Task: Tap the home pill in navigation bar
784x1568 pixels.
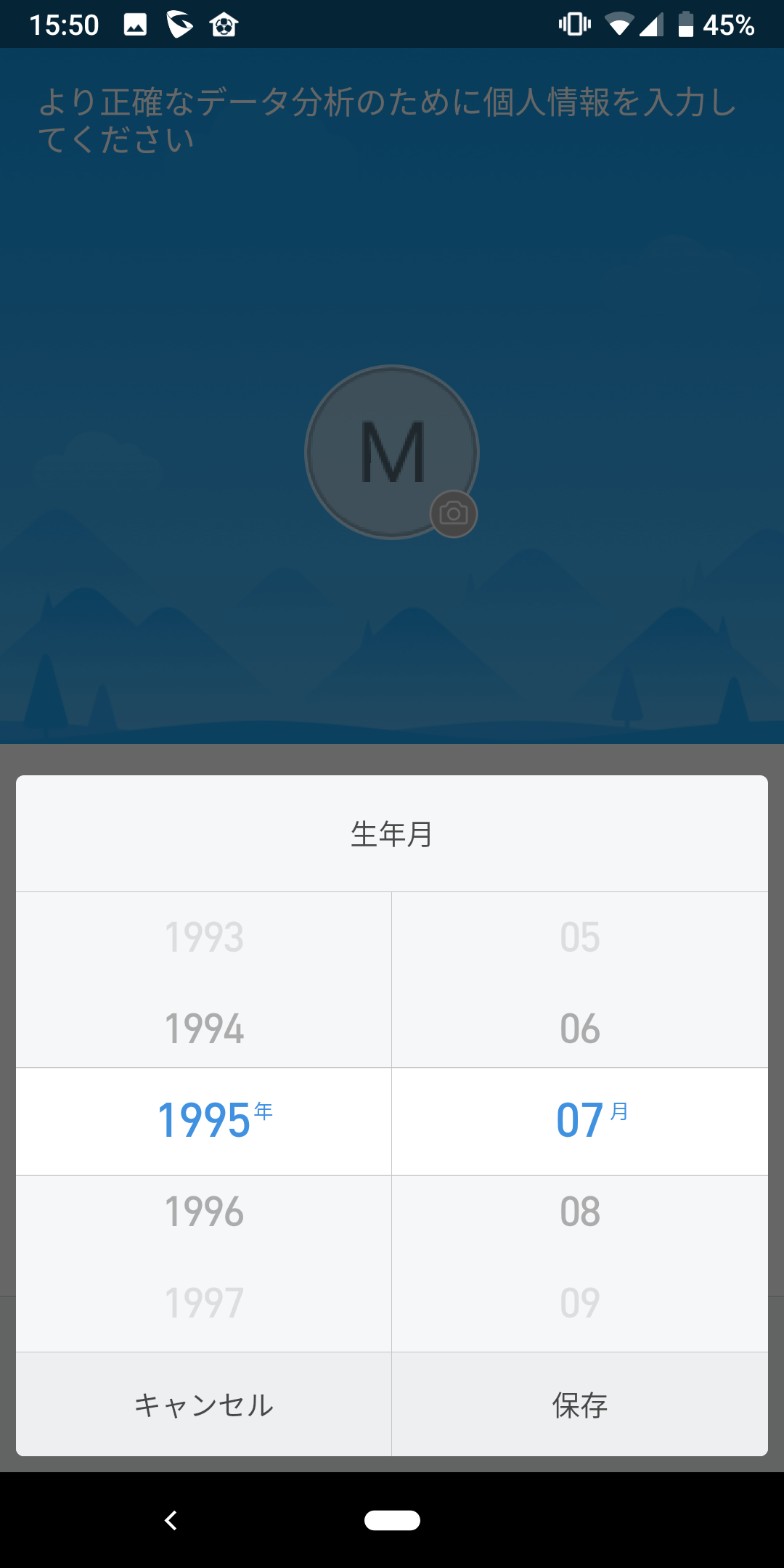Action: coord(392,1520)
